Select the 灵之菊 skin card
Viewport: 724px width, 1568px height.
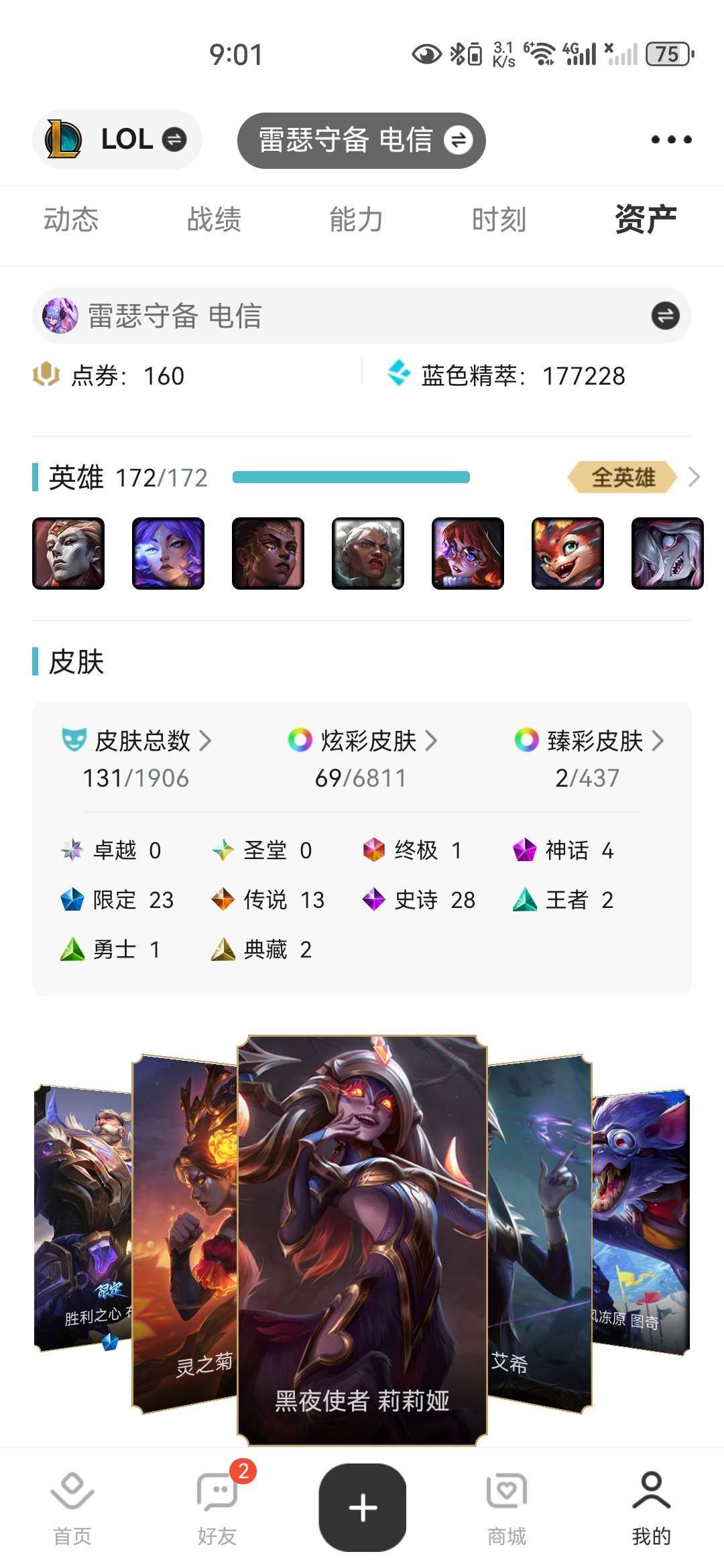184,1233
